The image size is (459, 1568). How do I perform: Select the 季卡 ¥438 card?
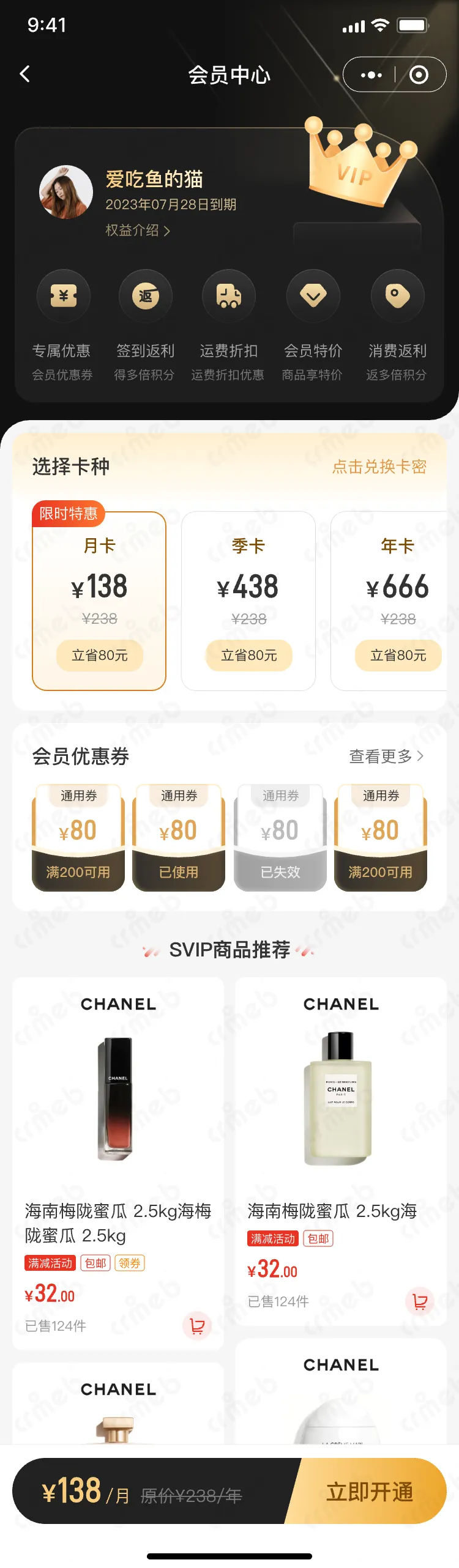coord(248,601)
